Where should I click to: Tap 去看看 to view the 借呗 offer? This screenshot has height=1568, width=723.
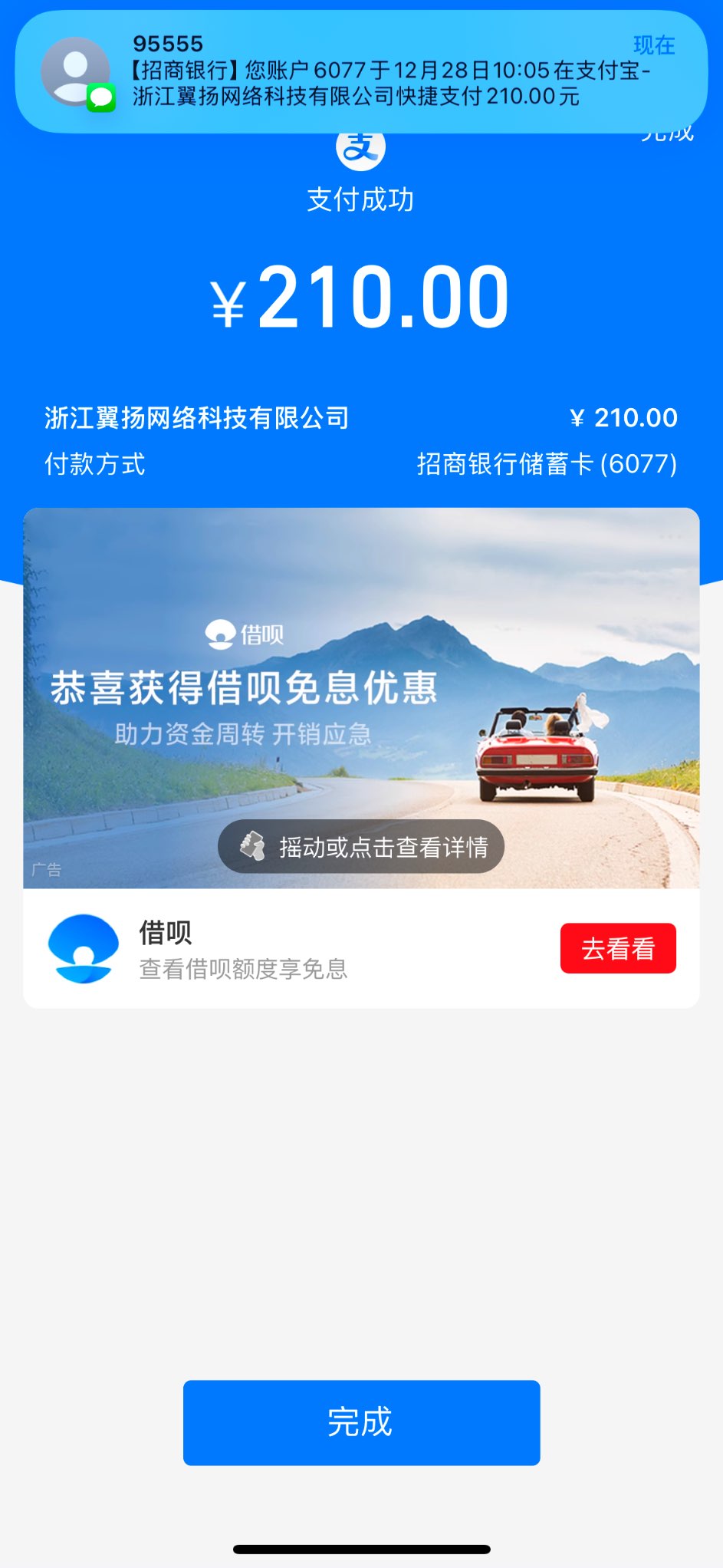[618, 948]
